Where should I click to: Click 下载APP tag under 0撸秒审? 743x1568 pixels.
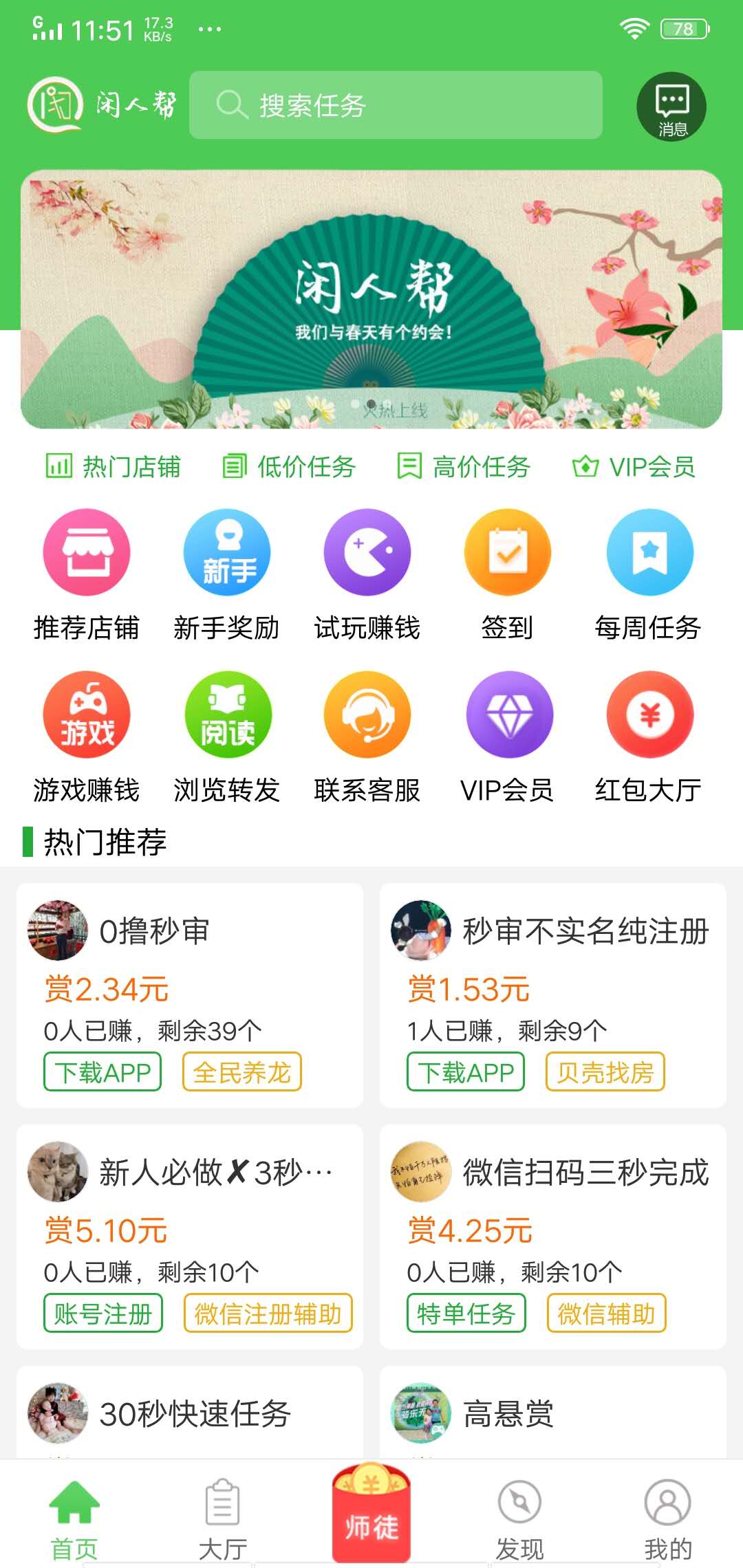[x=100, y=1071]
